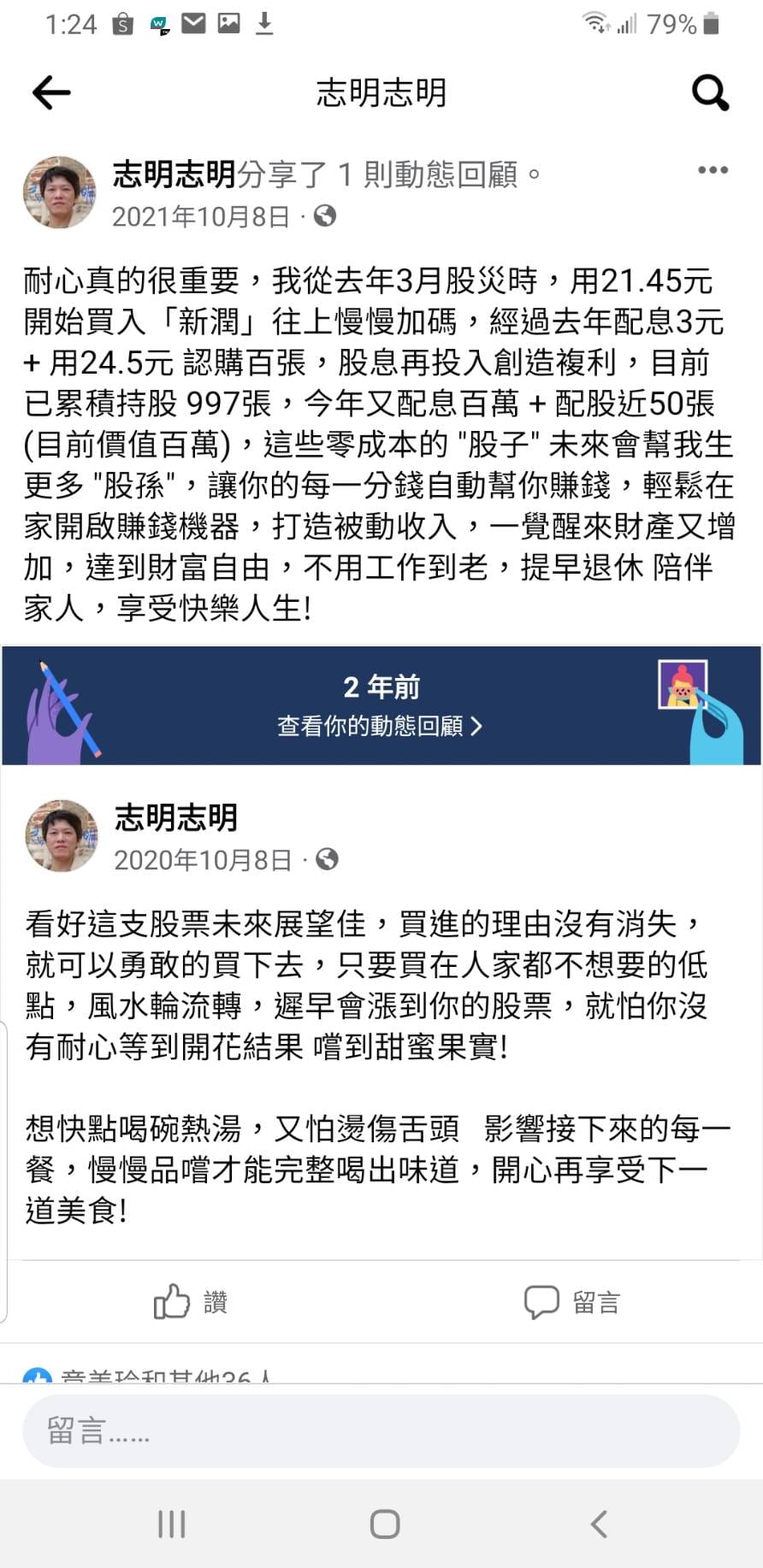Tap the 留言 comment button
763x1568 pixels.
tap(571, 1302)
